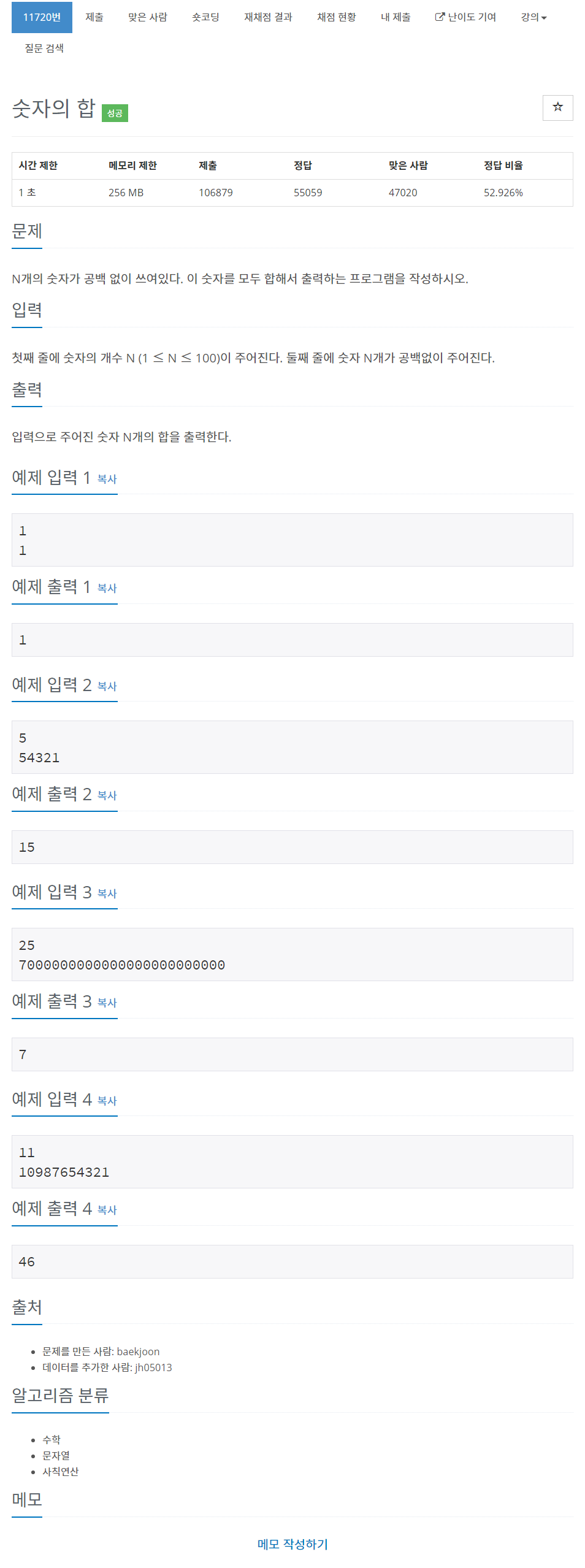The image size is (585, 1568).
Task: Copy 예제 출력 3
Action: pyautogui.click(x=107, y=1003)
